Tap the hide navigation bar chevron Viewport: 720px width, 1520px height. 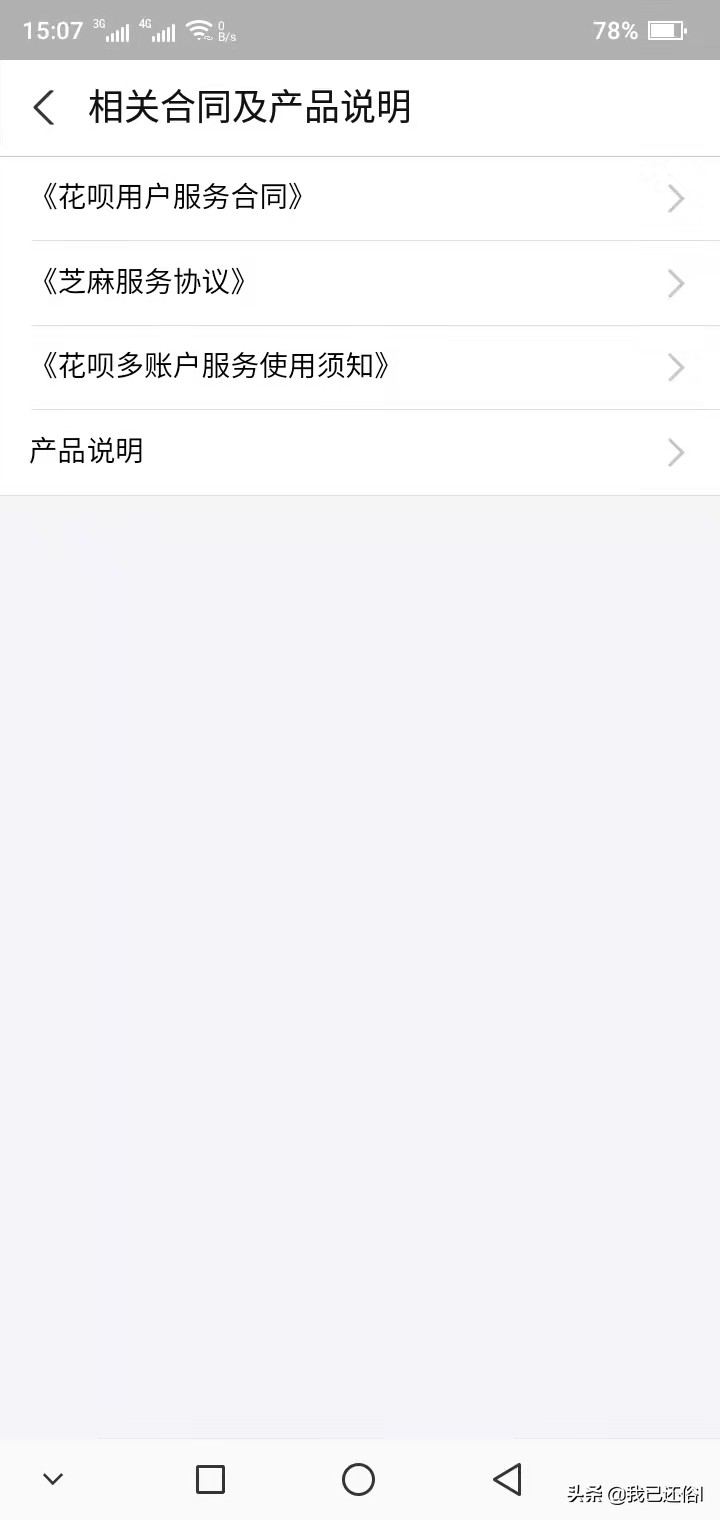52,1479
